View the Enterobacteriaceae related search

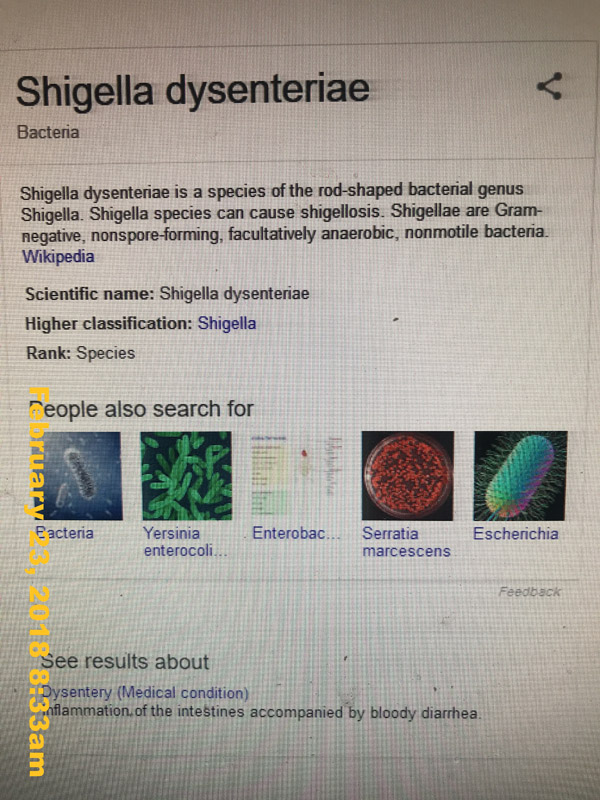[296, 476]
